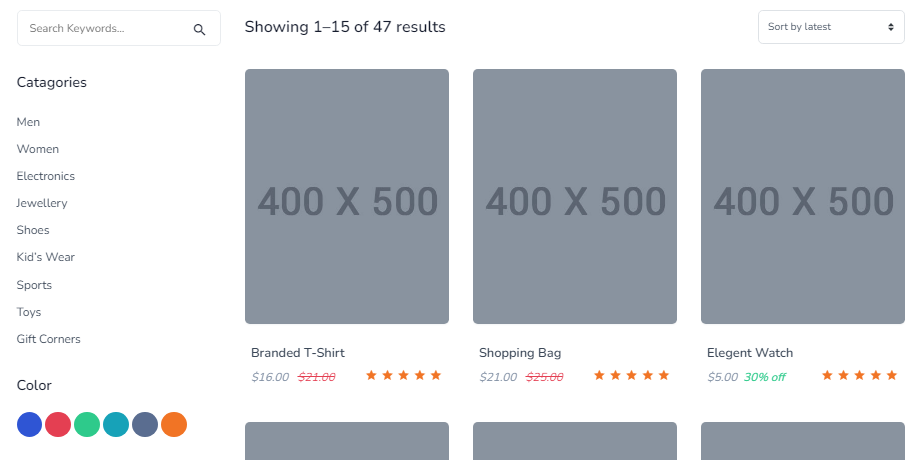View the Shopping Bag product image
This screenshot has width=924, height=460.
(575, 196)
